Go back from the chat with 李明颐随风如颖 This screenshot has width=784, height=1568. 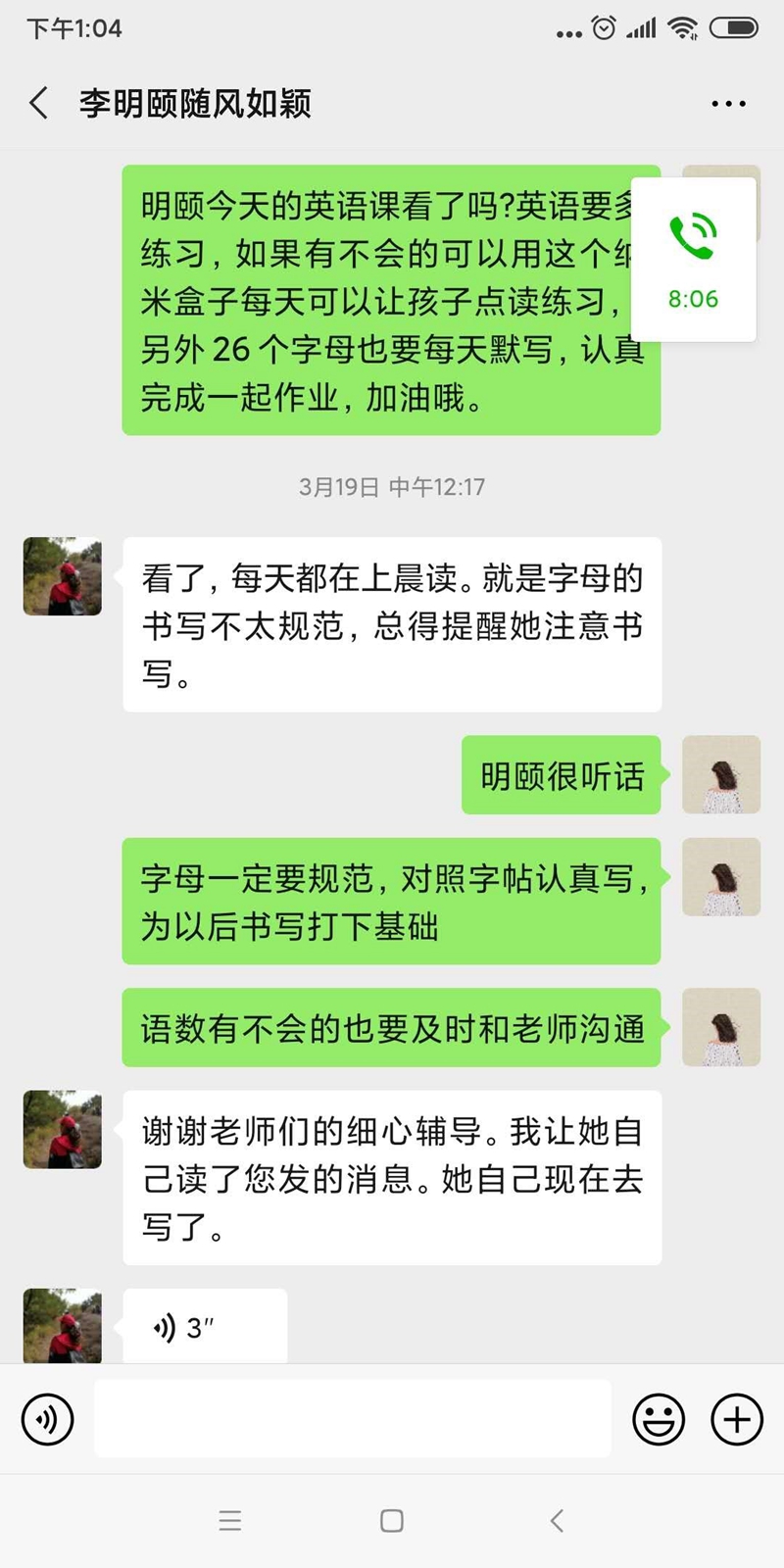pyautogui.click(x=39, y=103)
